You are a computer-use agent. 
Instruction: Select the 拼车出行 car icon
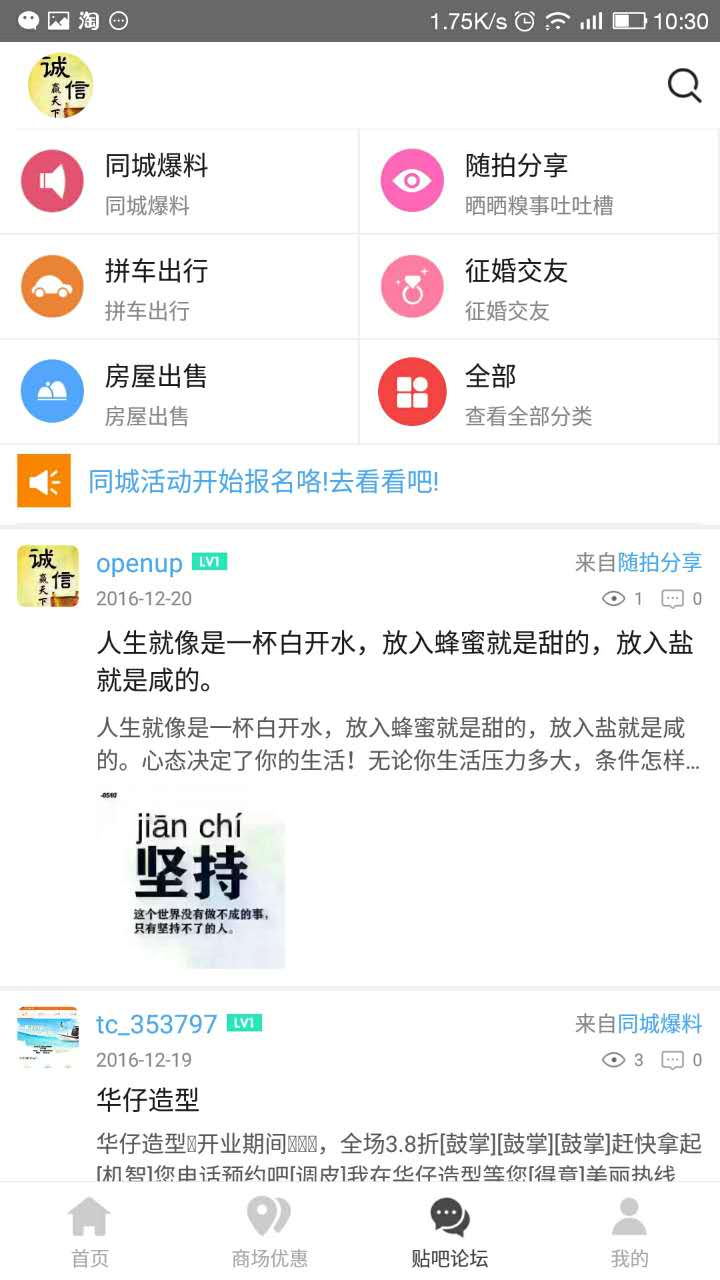click(x=51, y=286)
